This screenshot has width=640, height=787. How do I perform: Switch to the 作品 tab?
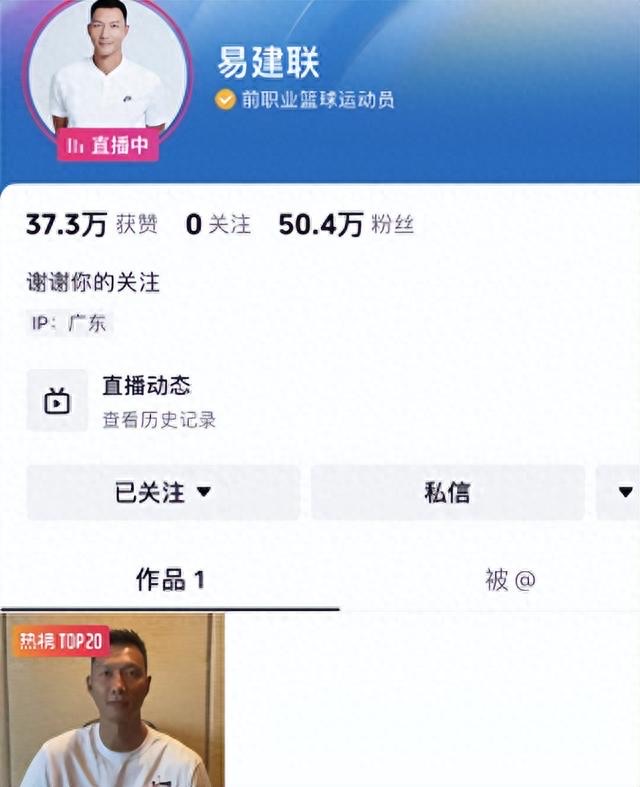[x=170, y=579]
